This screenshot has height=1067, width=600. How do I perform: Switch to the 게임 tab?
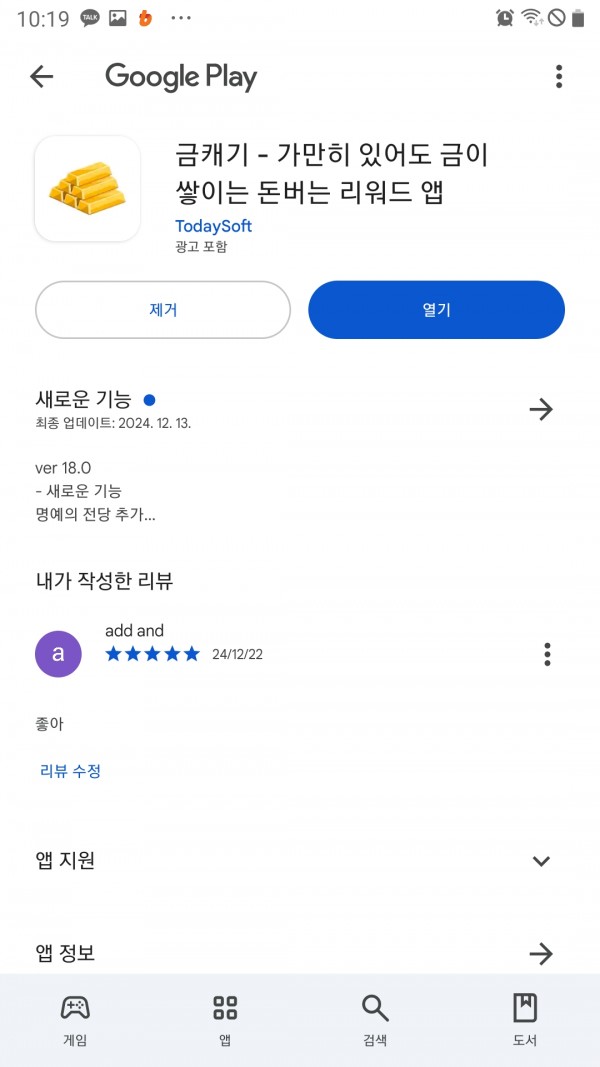pyautogui.click(x=75, y=1019)
